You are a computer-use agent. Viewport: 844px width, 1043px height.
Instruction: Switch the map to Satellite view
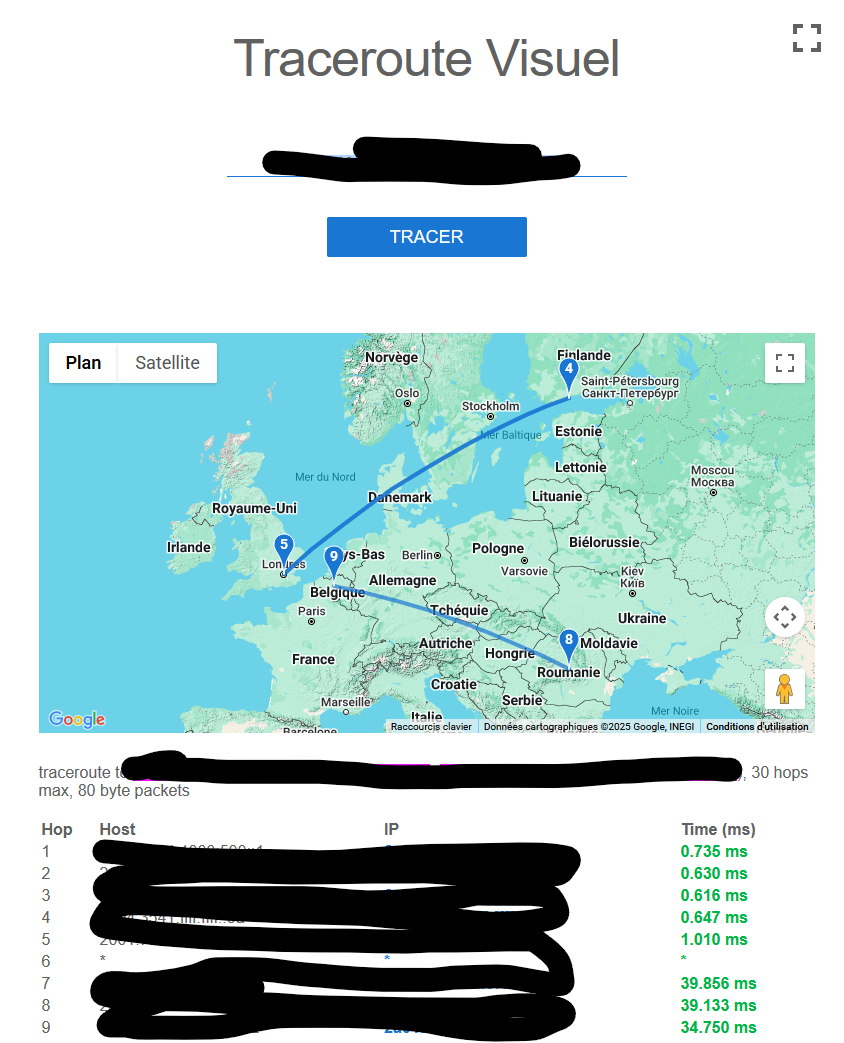point(167,363)
